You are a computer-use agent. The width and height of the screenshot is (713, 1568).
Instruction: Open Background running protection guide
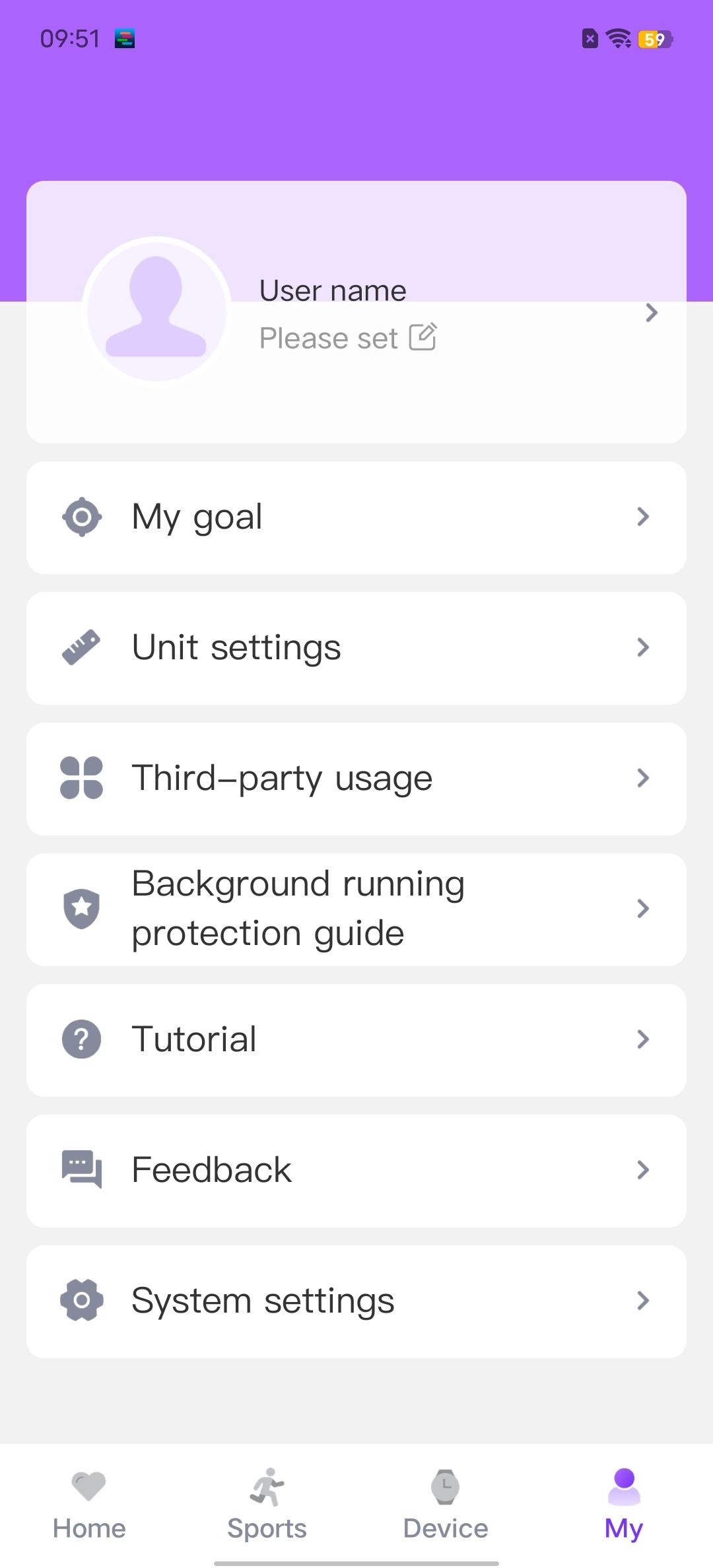pyautogui.click(x=356, y=909)
